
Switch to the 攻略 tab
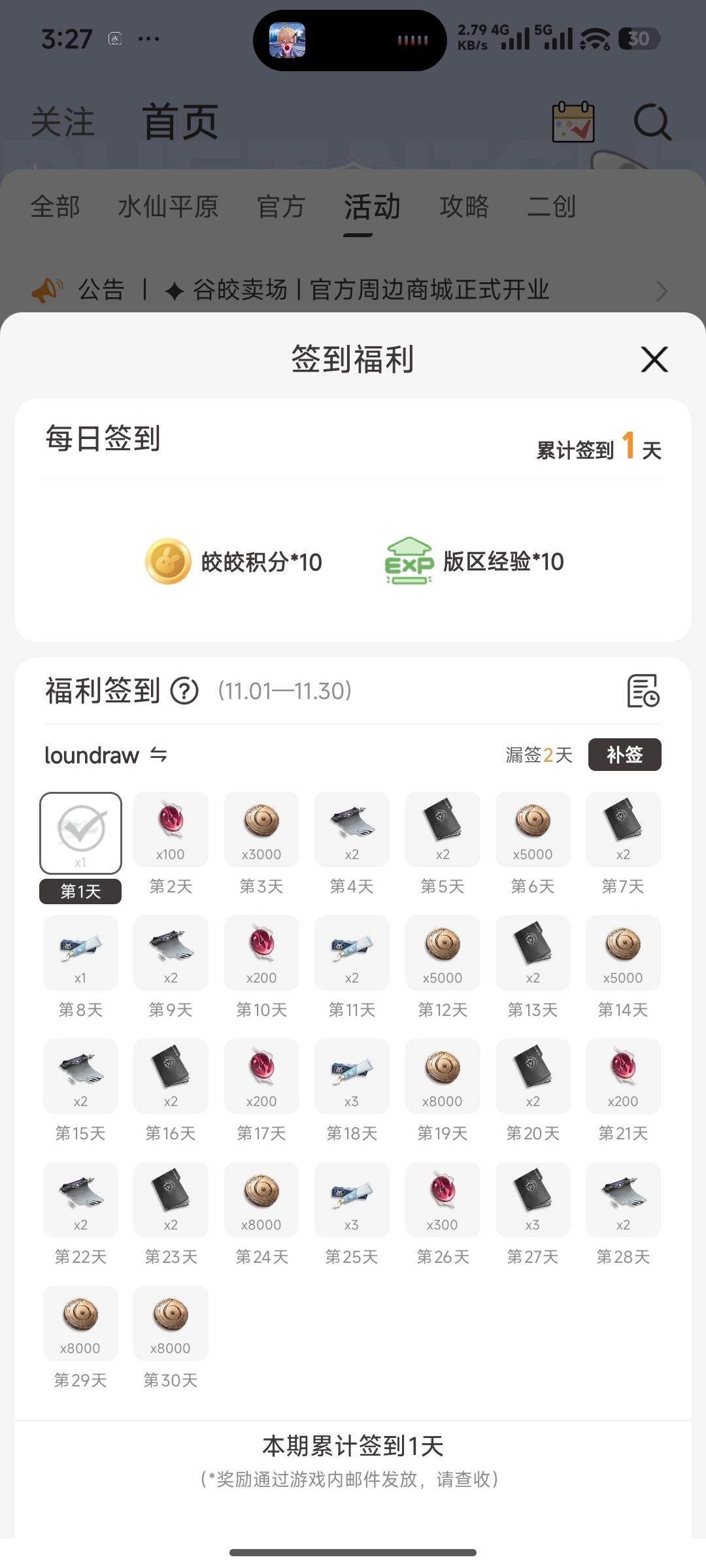pyautogui.click(x=464, y=206)
